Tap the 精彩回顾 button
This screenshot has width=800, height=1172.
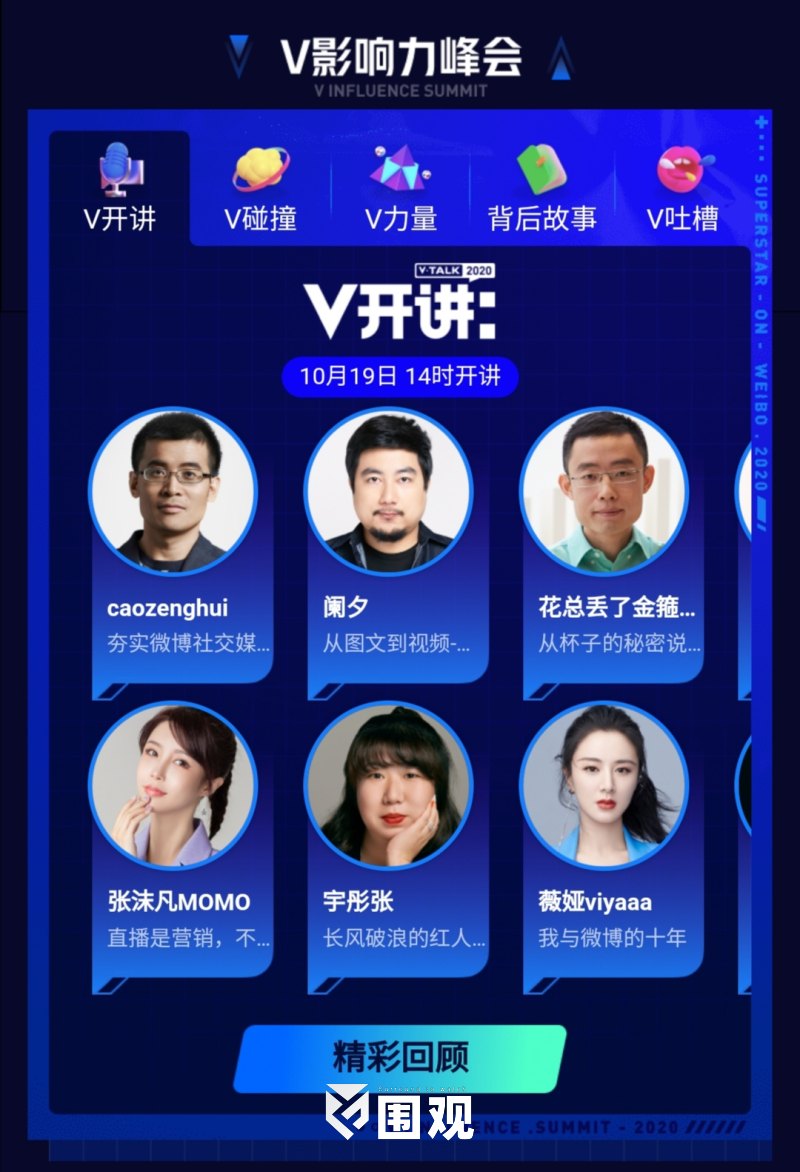tap(400, 1058)
